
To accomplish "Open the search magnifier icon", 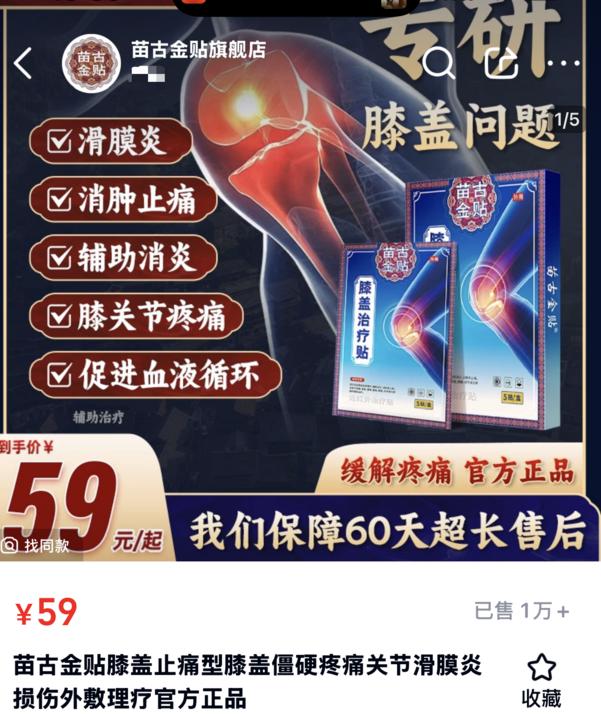I will point(438,63).
